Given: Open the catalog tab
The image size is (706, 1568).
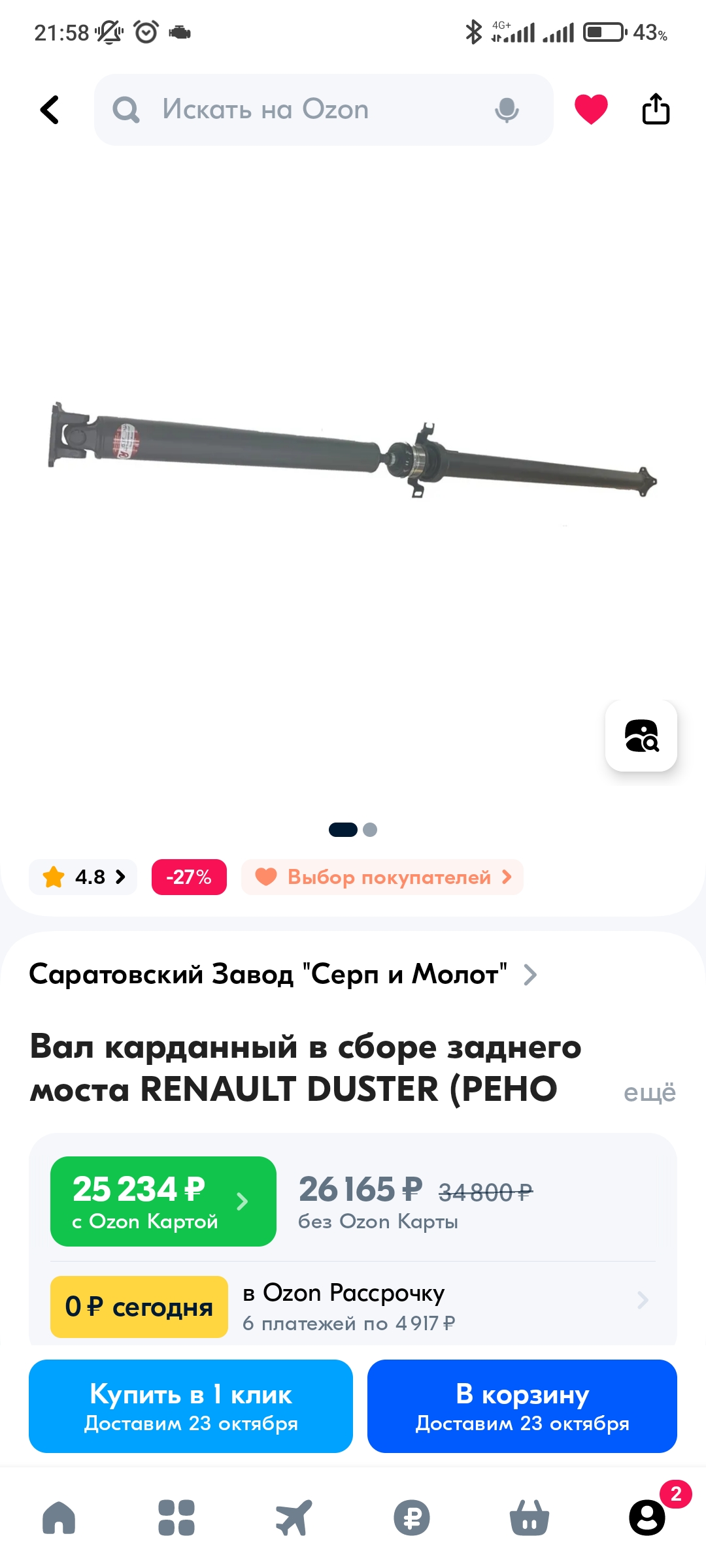Looking at the screenshot, I should pos(176,1517).
